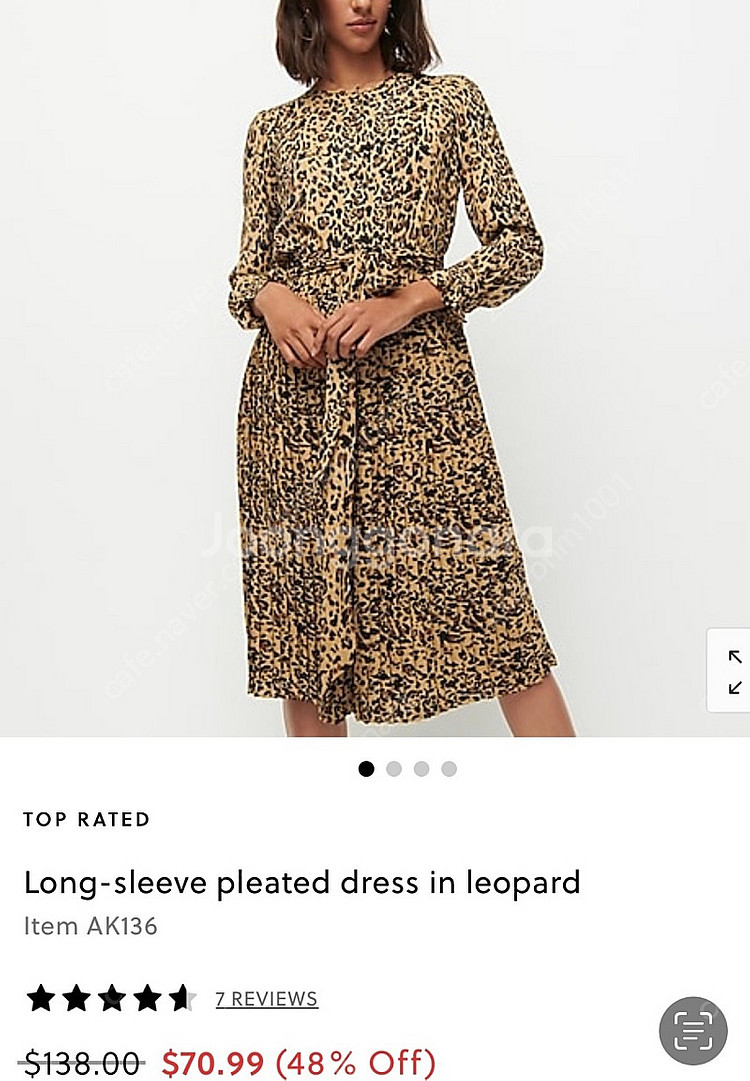Tap the scan floating button
This screenshot has width=750, height=1081.
pyautogui.click(x=693, y=1031)
